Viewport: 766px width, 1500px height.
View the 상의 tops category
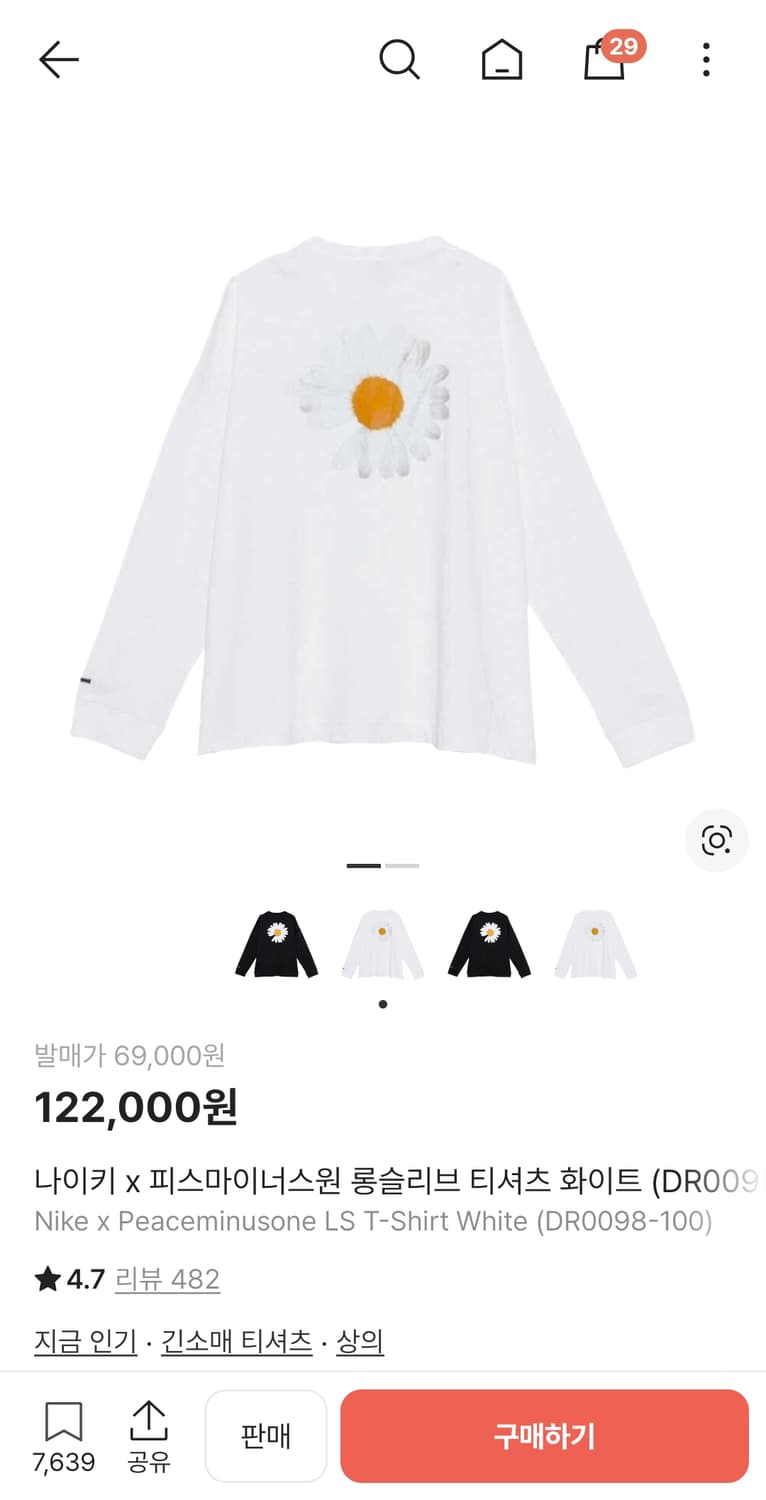360,1342
